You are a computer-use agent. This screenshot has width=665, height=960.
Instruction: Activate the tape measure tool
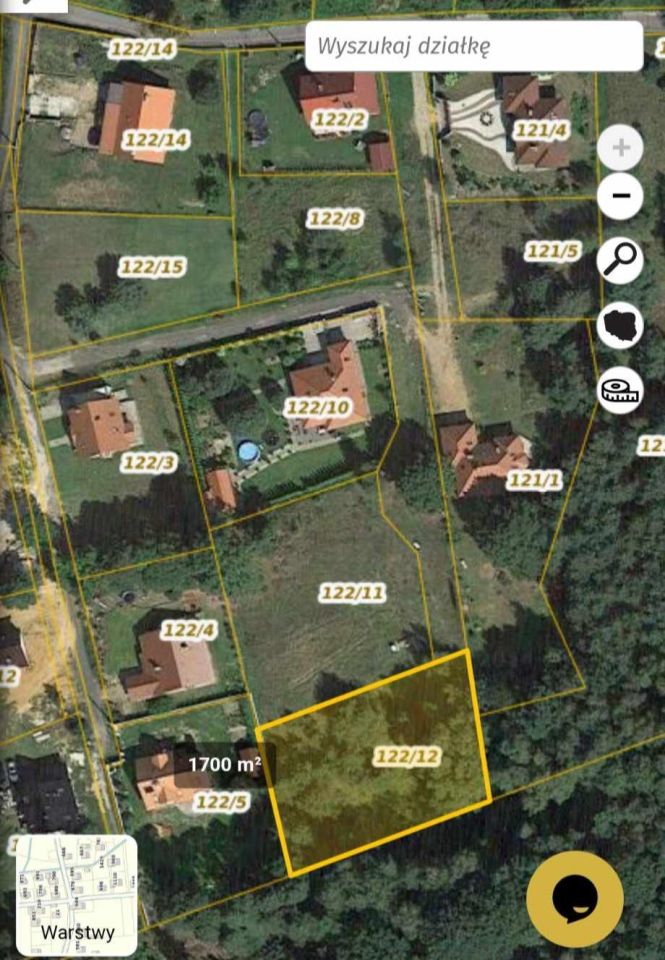(620, 391)
